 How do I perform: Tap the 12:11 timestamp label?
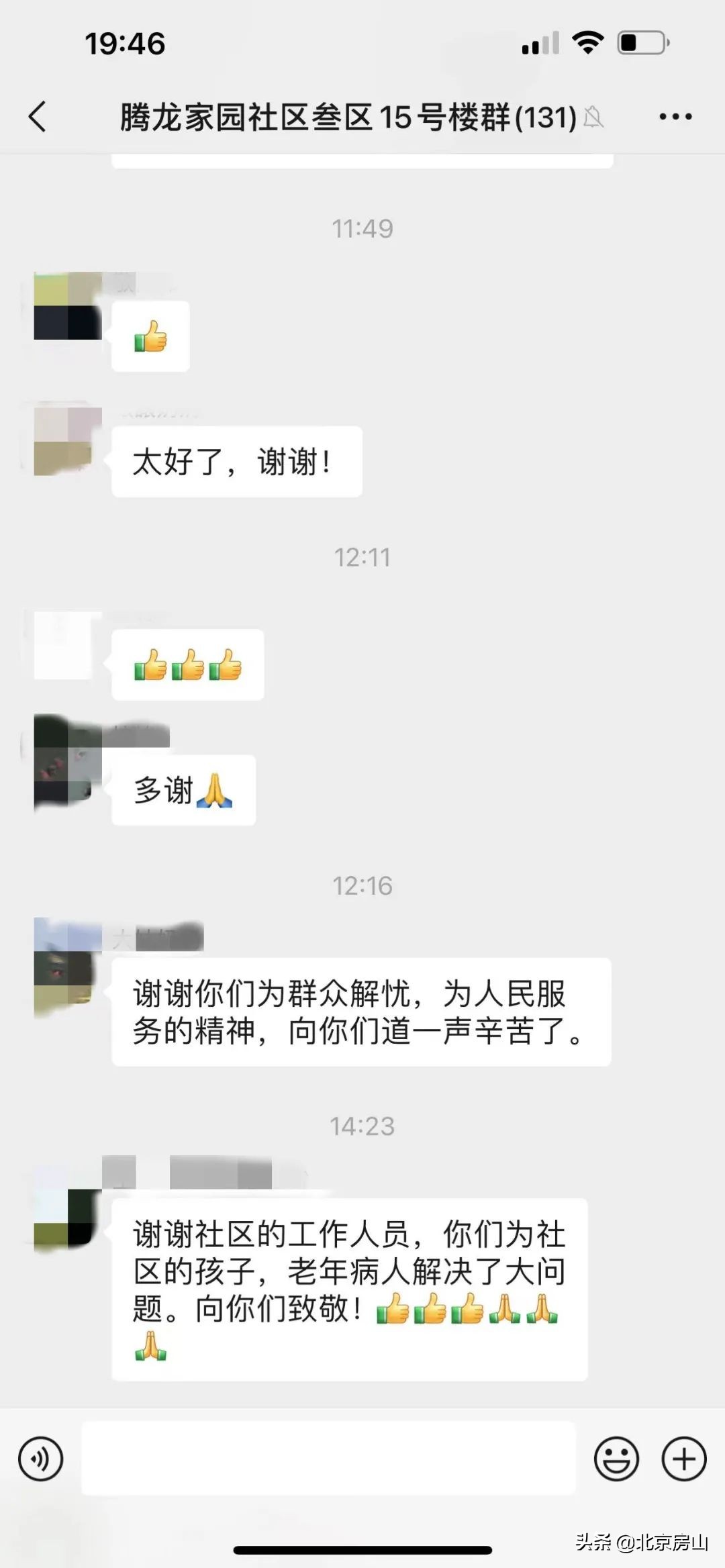tap(362, 555)
